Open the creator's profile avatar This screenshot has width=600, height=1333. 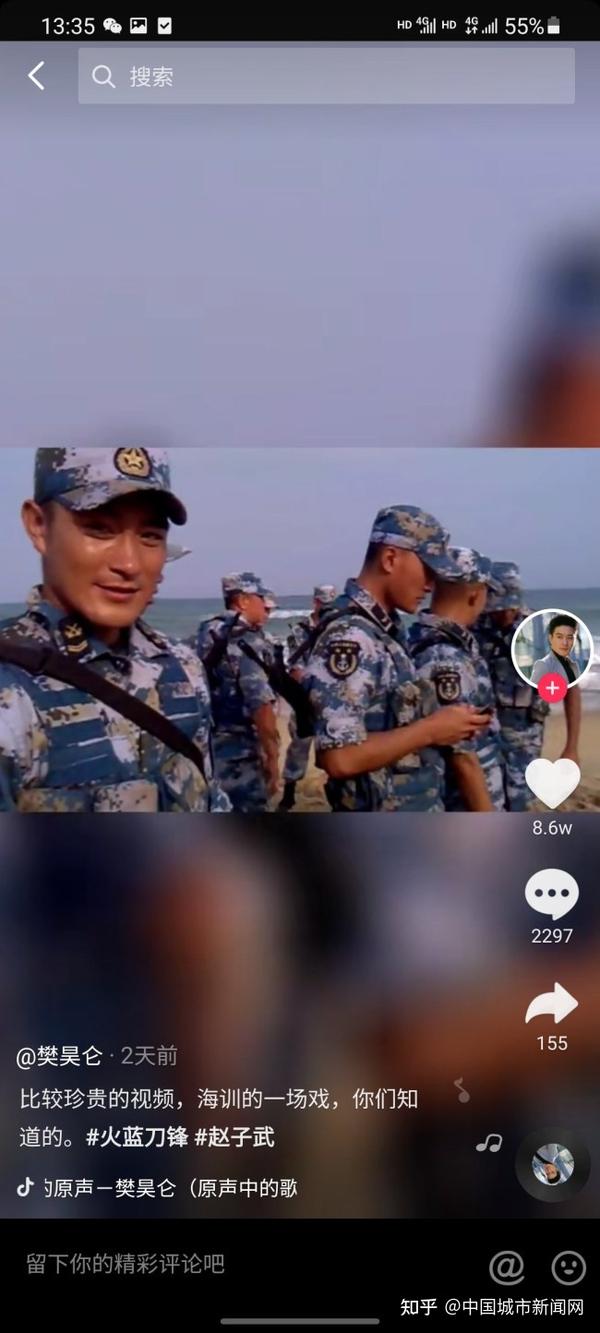click(552, 649)
